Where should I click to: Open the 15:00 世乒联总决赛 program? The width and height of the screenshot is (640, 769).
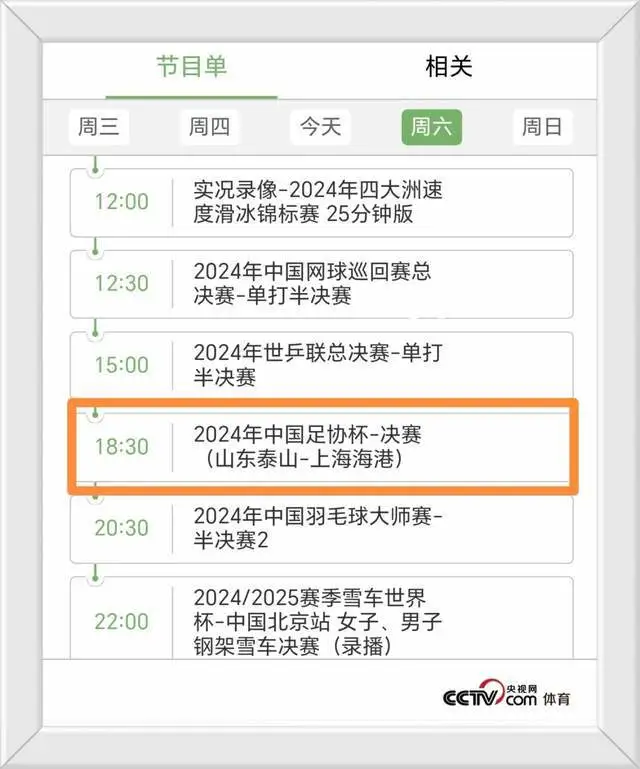320,366
